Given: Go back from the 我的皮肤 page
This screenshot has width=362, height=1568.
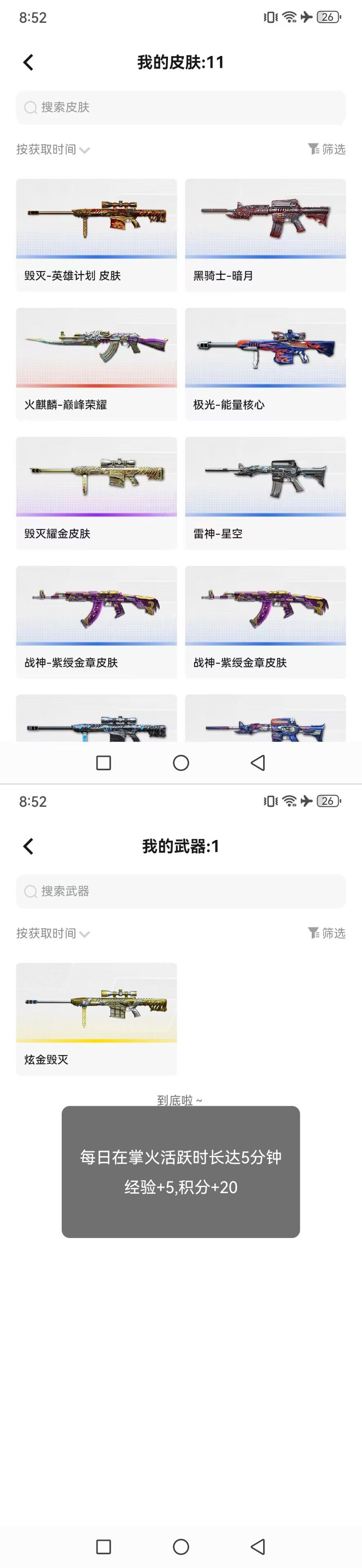Looking at the screenshot, I should coord(28,62).
